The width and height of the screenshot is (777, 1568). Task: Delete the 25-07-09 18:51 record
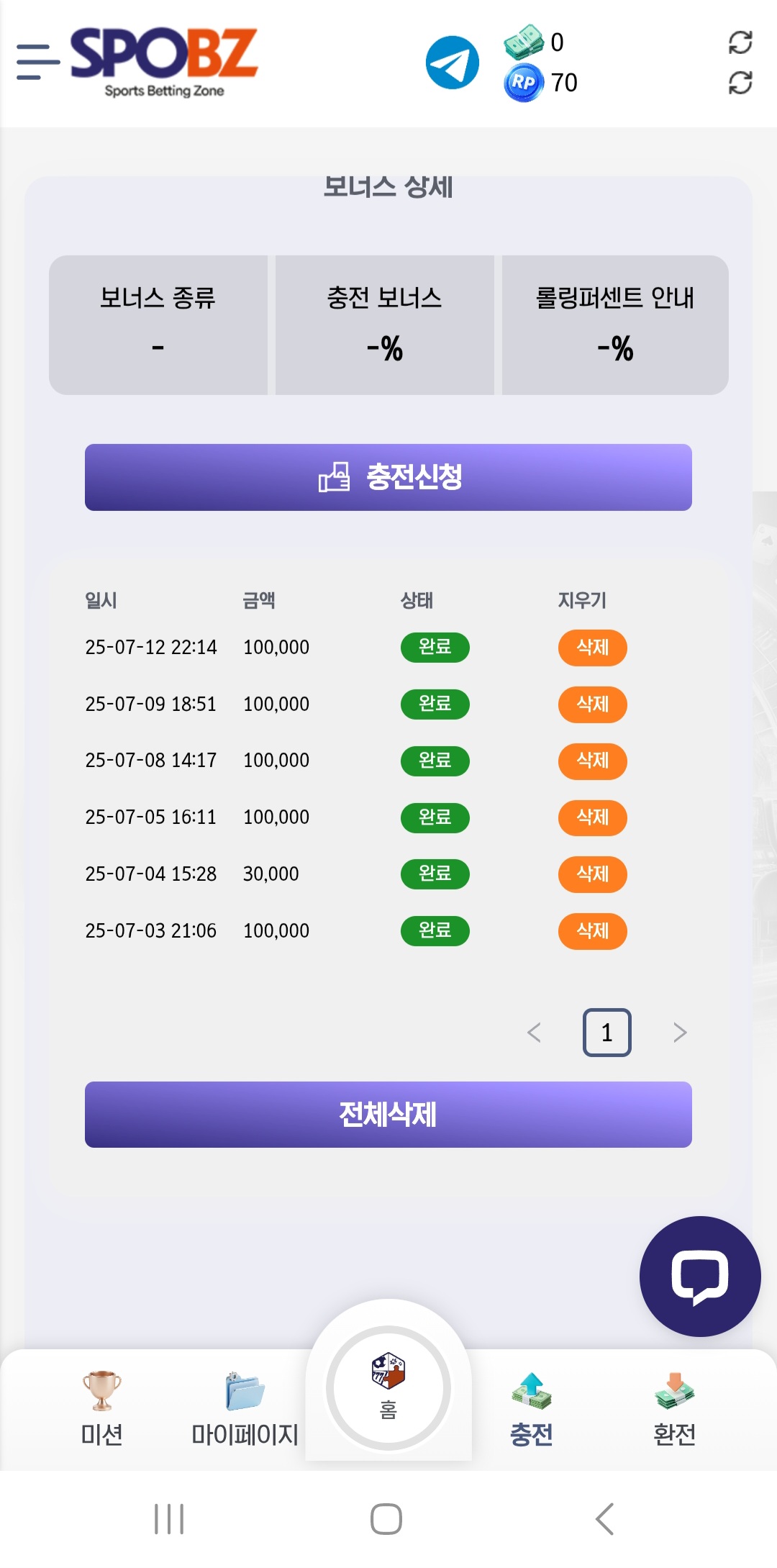coord(593,704)
